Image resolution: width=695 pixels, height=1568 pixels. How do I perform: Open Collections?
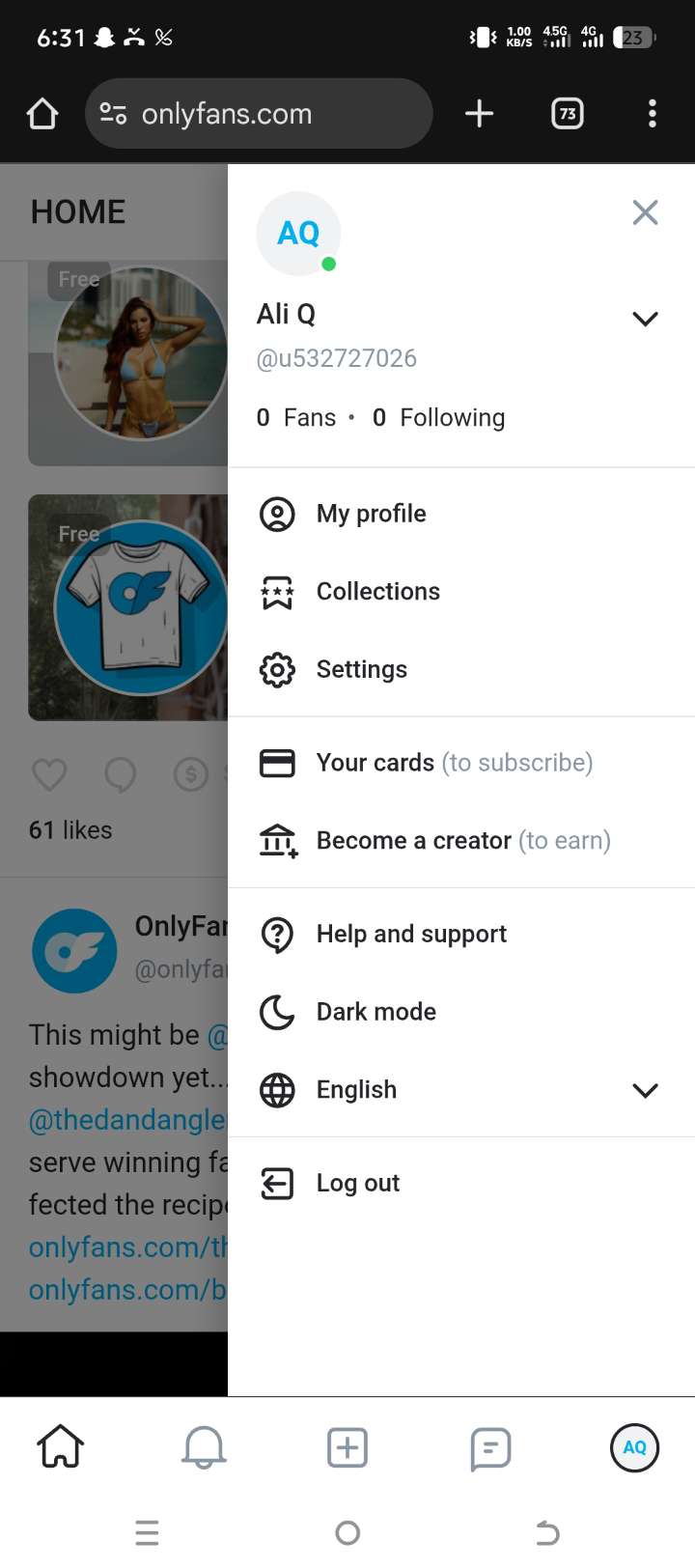pos(377,592)
